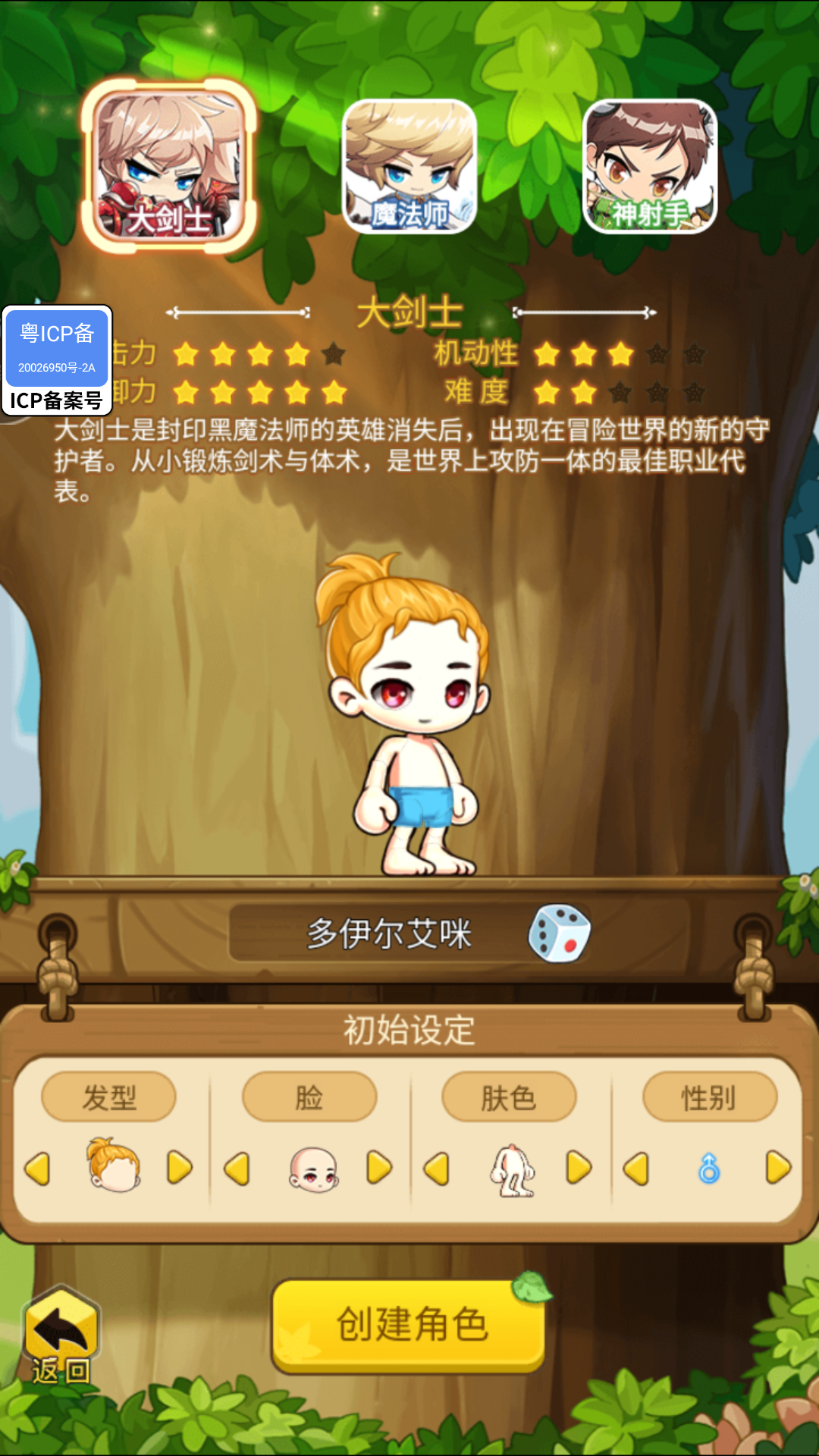The image size is (819, 1456).
Task: Open the 发型 category tab
Action: (x=112, y=1096)
